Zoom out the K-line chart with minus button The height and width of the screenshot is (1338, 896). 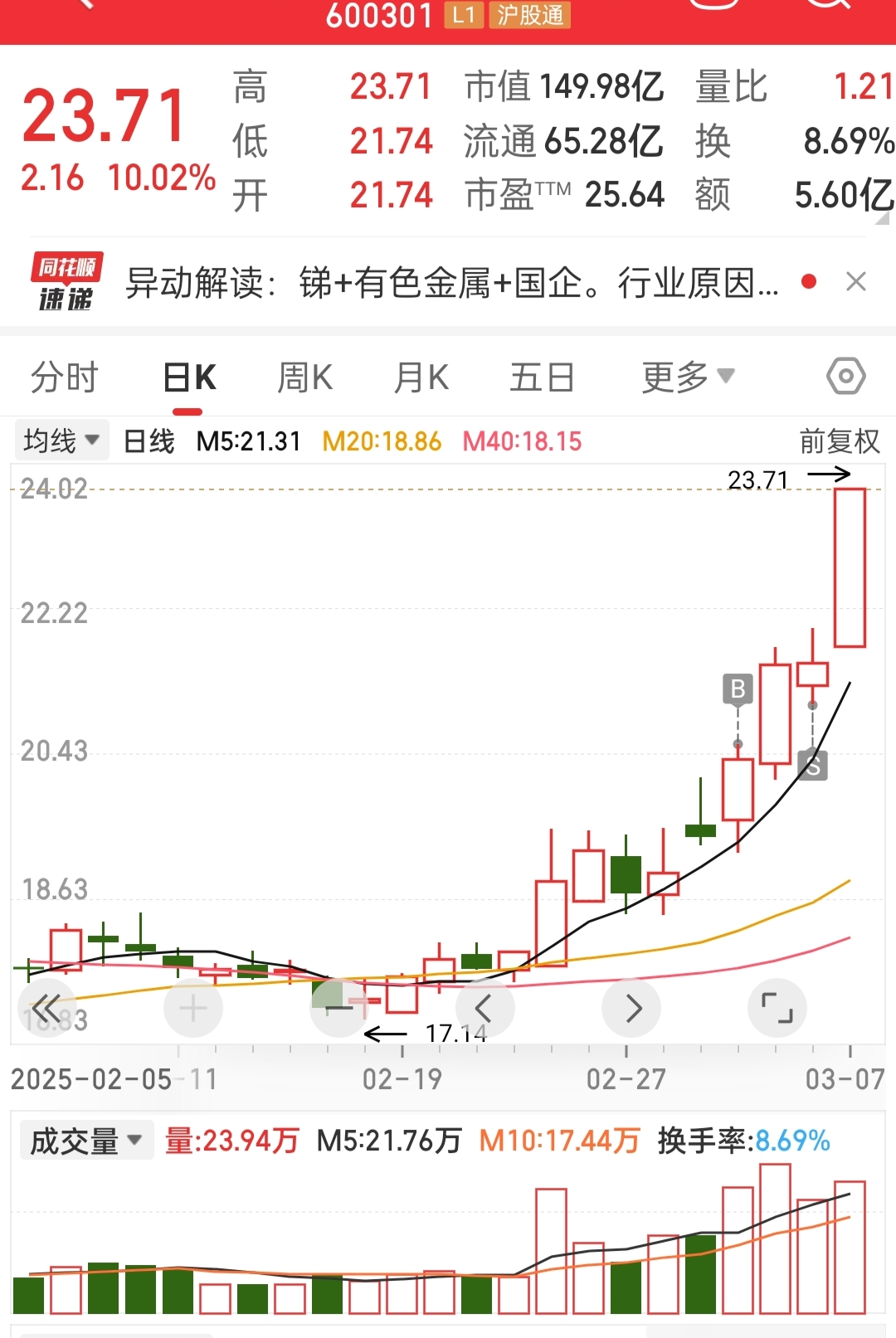coord(339,1008)
